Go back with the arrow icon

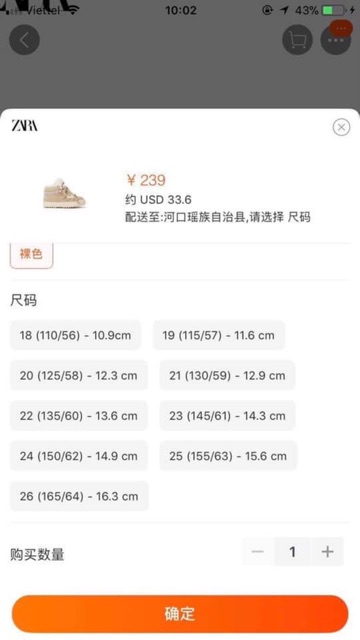[x=24, y=40]
